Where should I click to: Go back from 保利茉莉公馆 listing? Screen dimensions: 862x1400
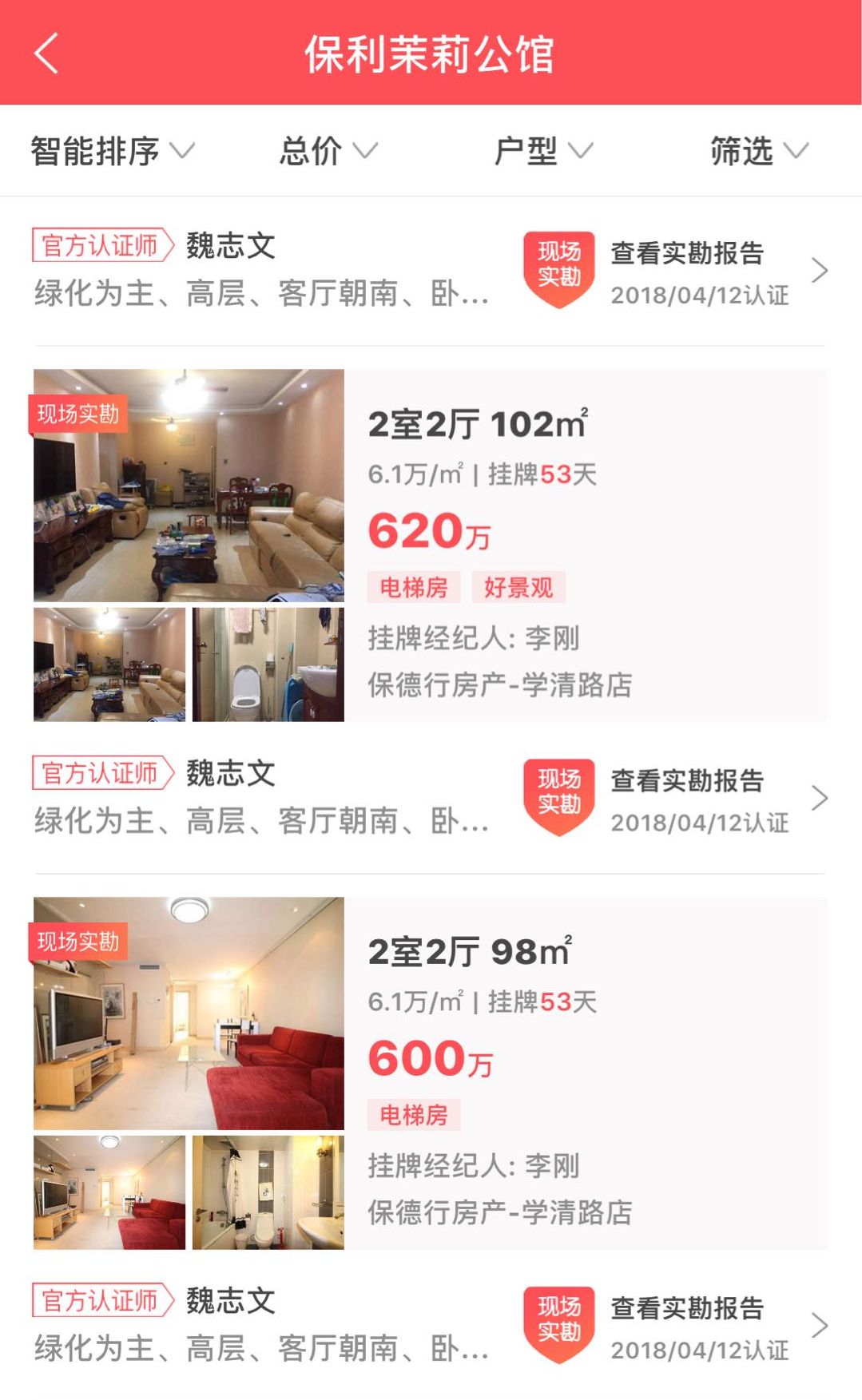[x=46, y=54]
